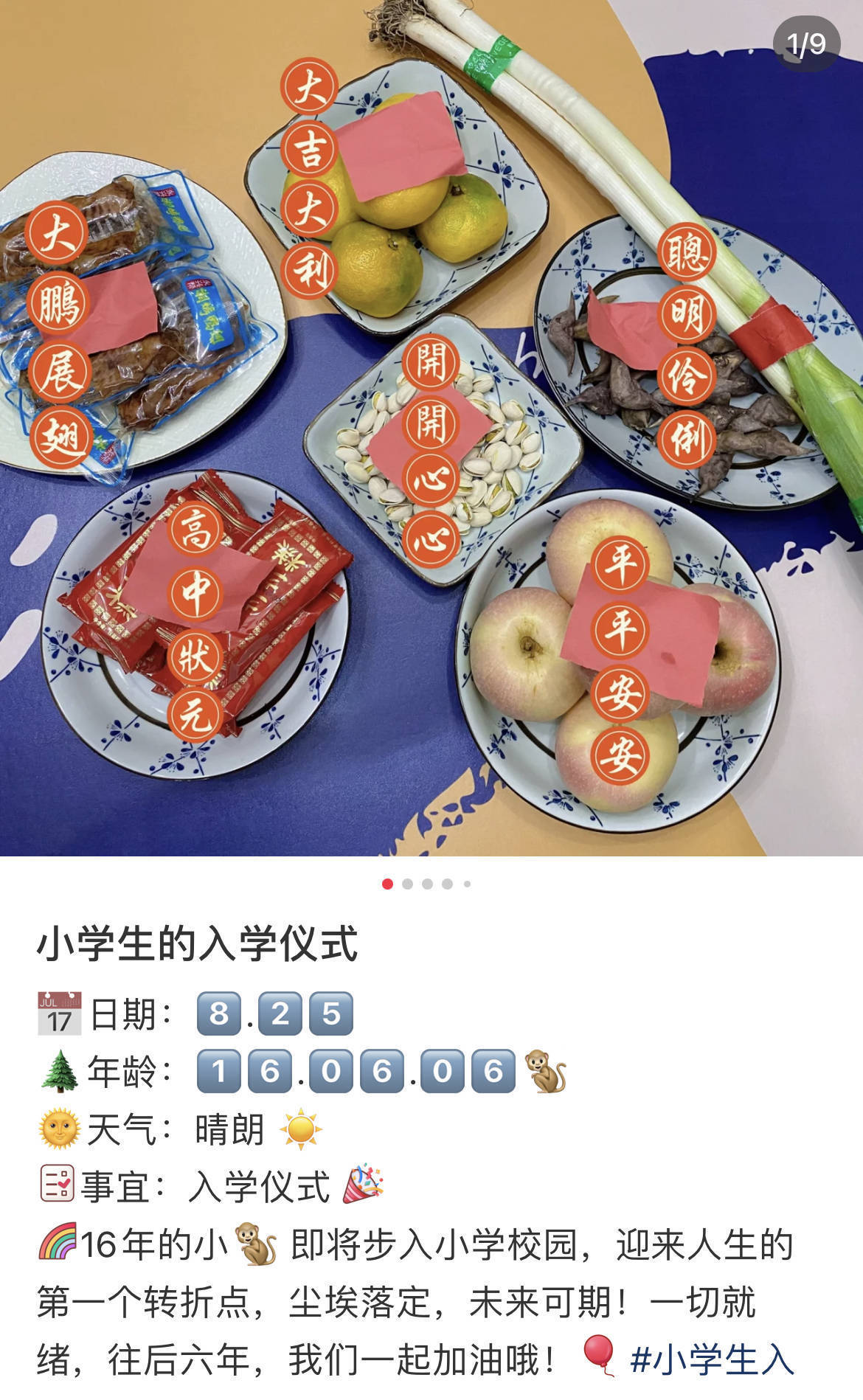Viewport: 863px width, 1400px height.
Task: Open the #小学生入 hashtag link
Action: (x=712, y=1359)
